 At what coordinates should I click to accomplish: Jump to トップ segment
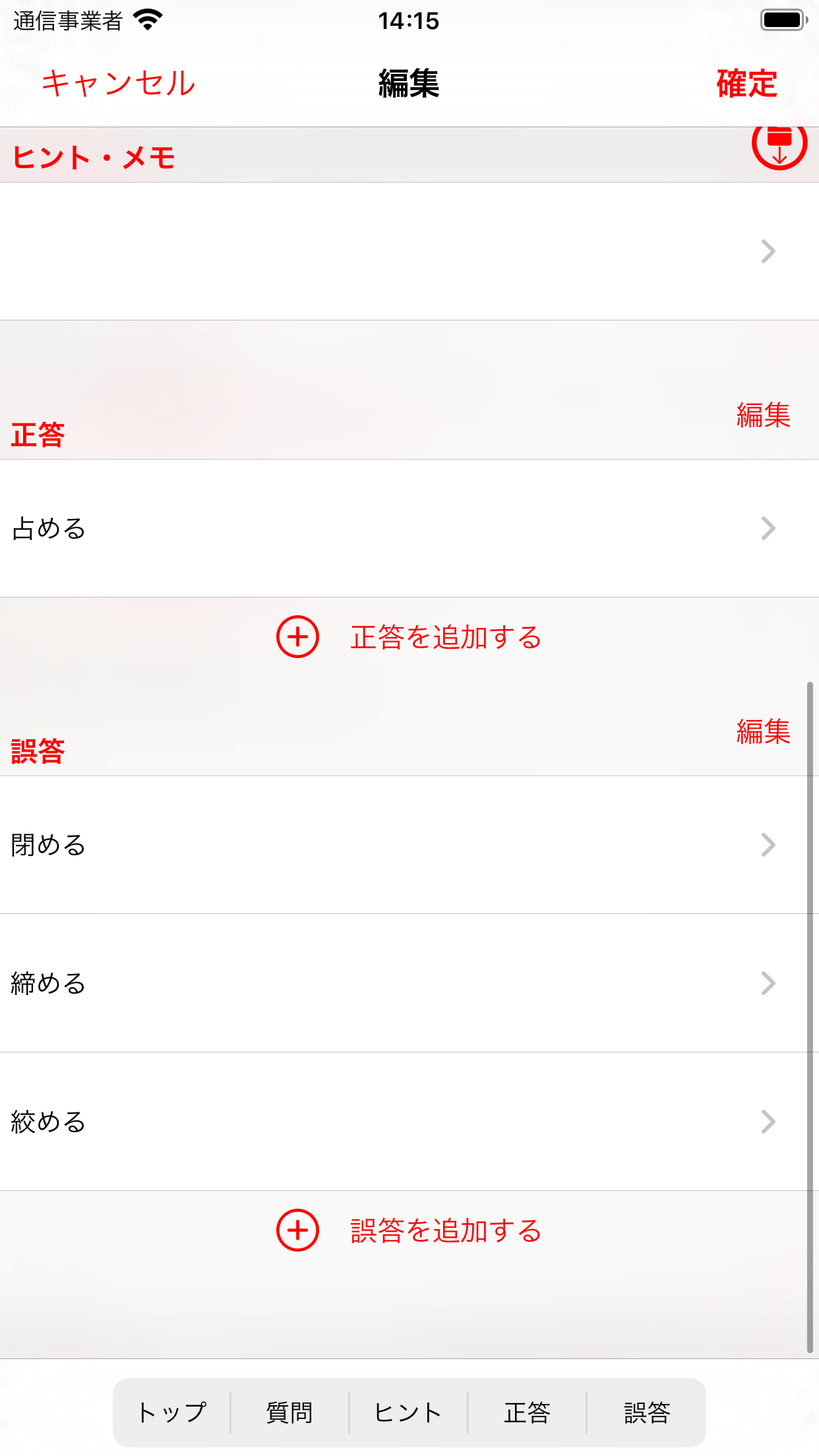click(x=172, y=1412)
